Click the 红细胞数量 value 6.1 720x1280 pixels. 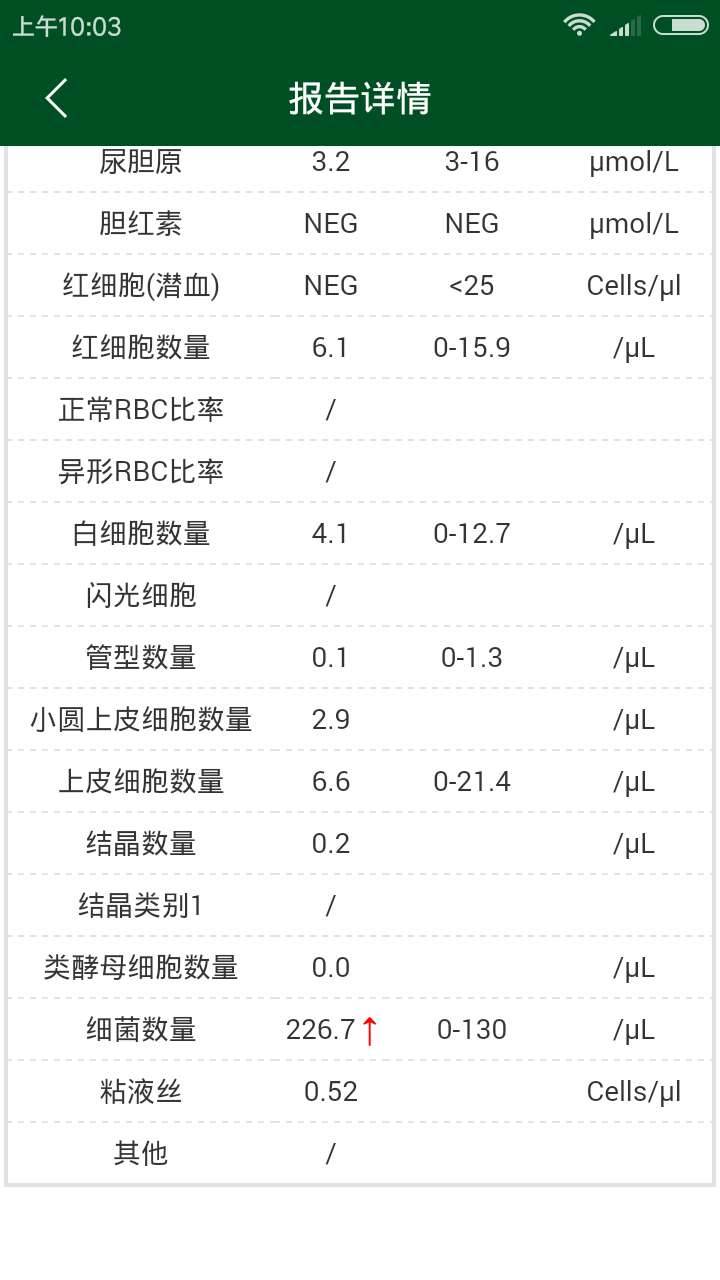click(330, 347)
